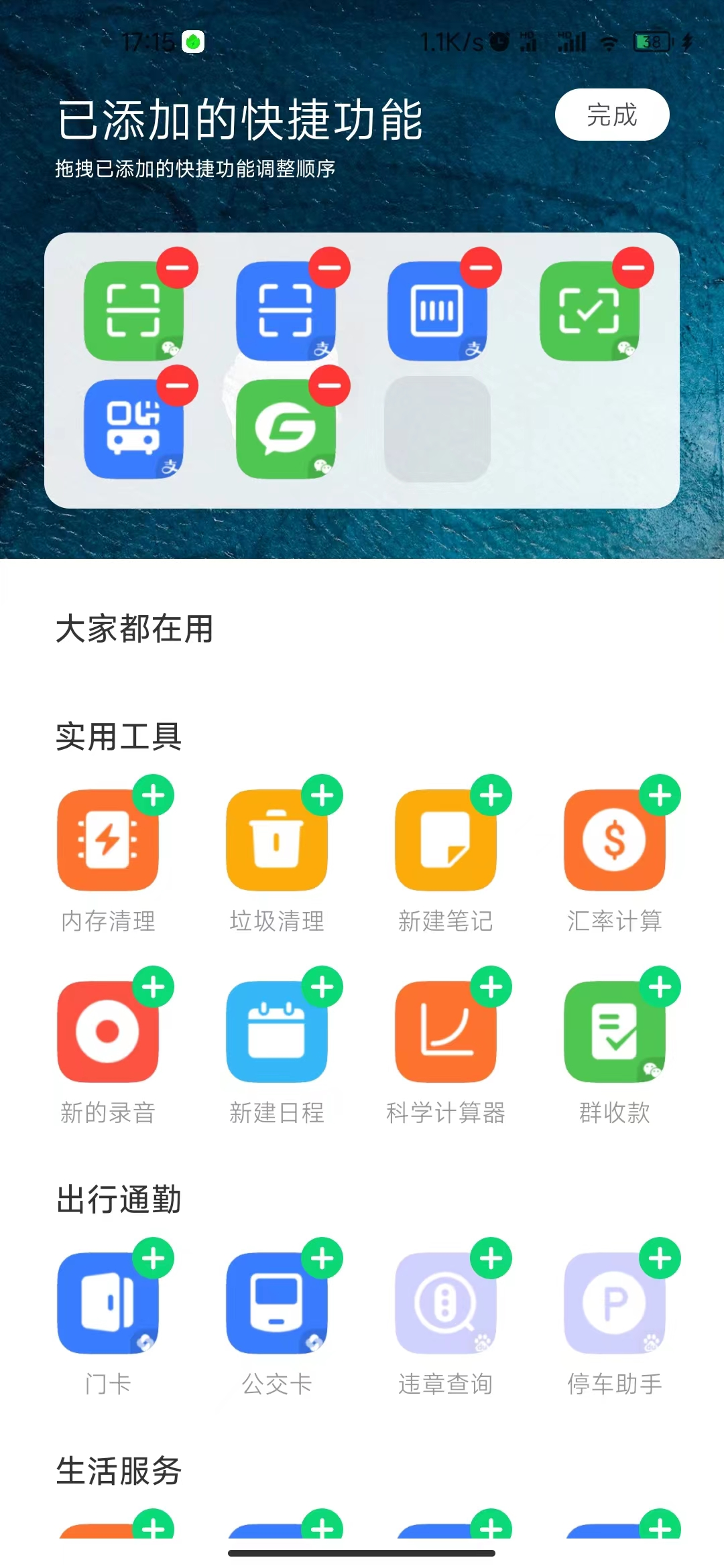Add the 新建日程 new calendar event shortcut
724x1568 pixels.
point(323,987)
